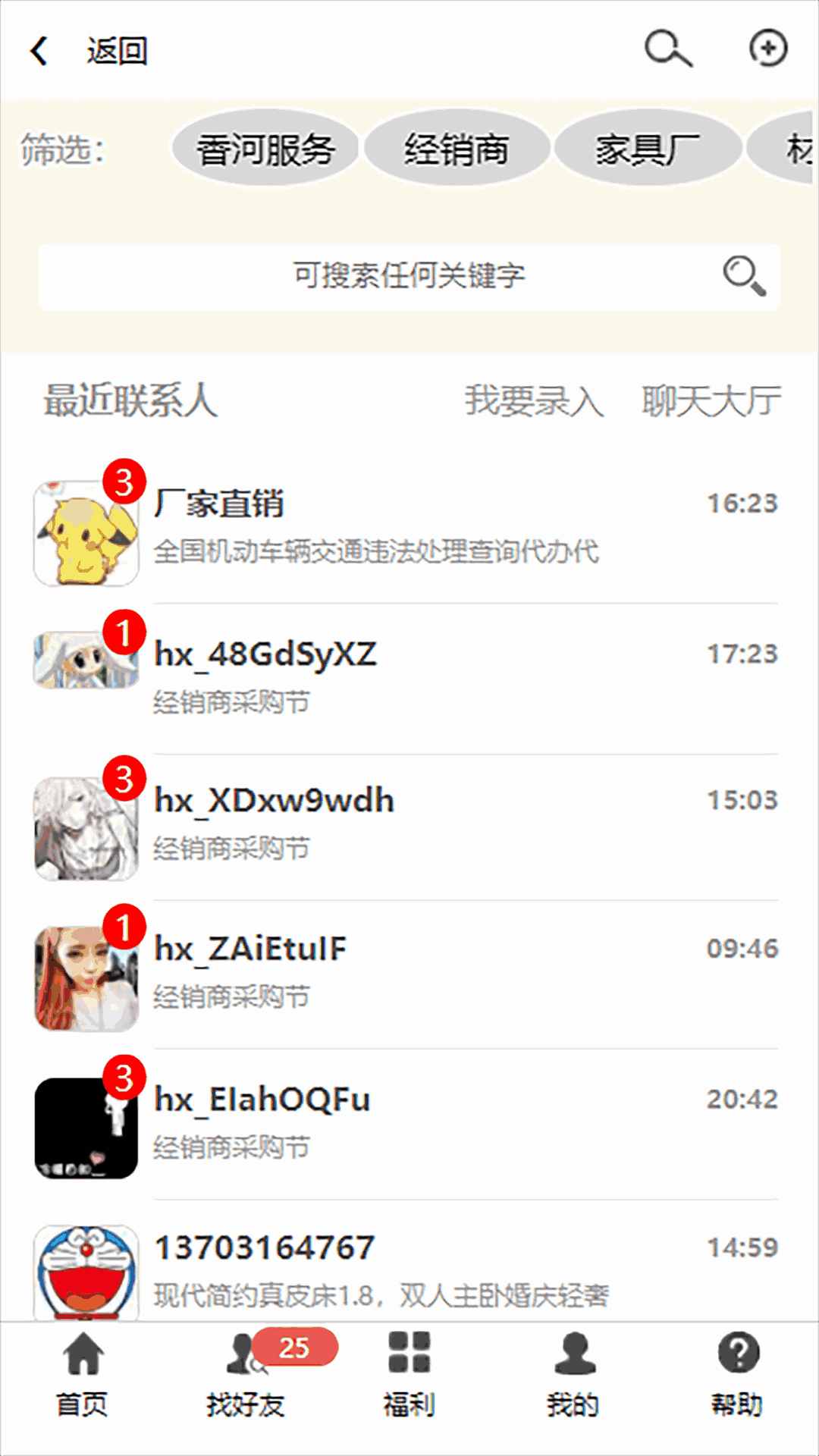Enter the 聊天大厅 chat hall
Viewport: 819px width, 1456px height.
pos(711,400)
